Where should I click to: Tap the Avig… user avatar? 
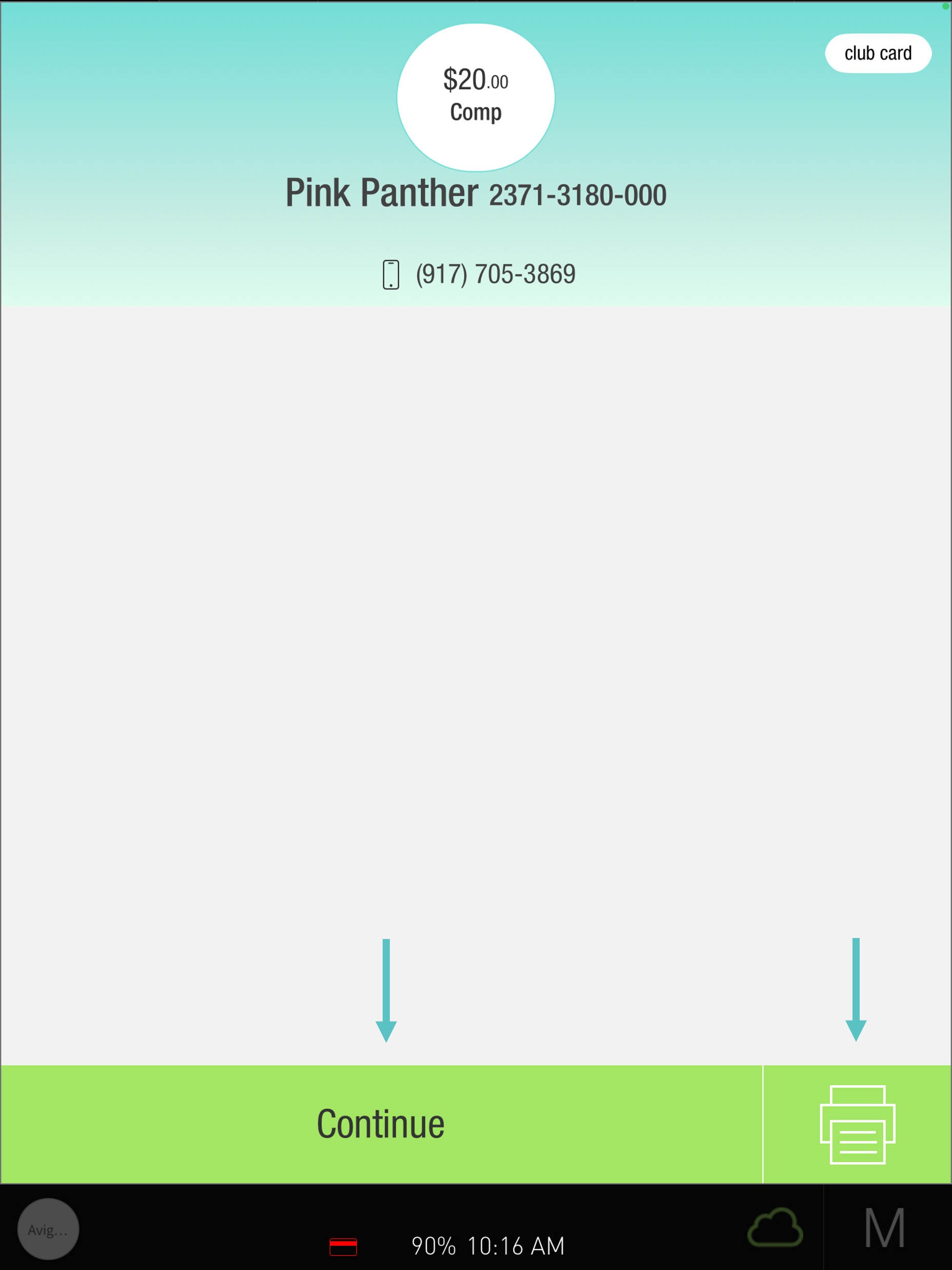pos(48,1229)
